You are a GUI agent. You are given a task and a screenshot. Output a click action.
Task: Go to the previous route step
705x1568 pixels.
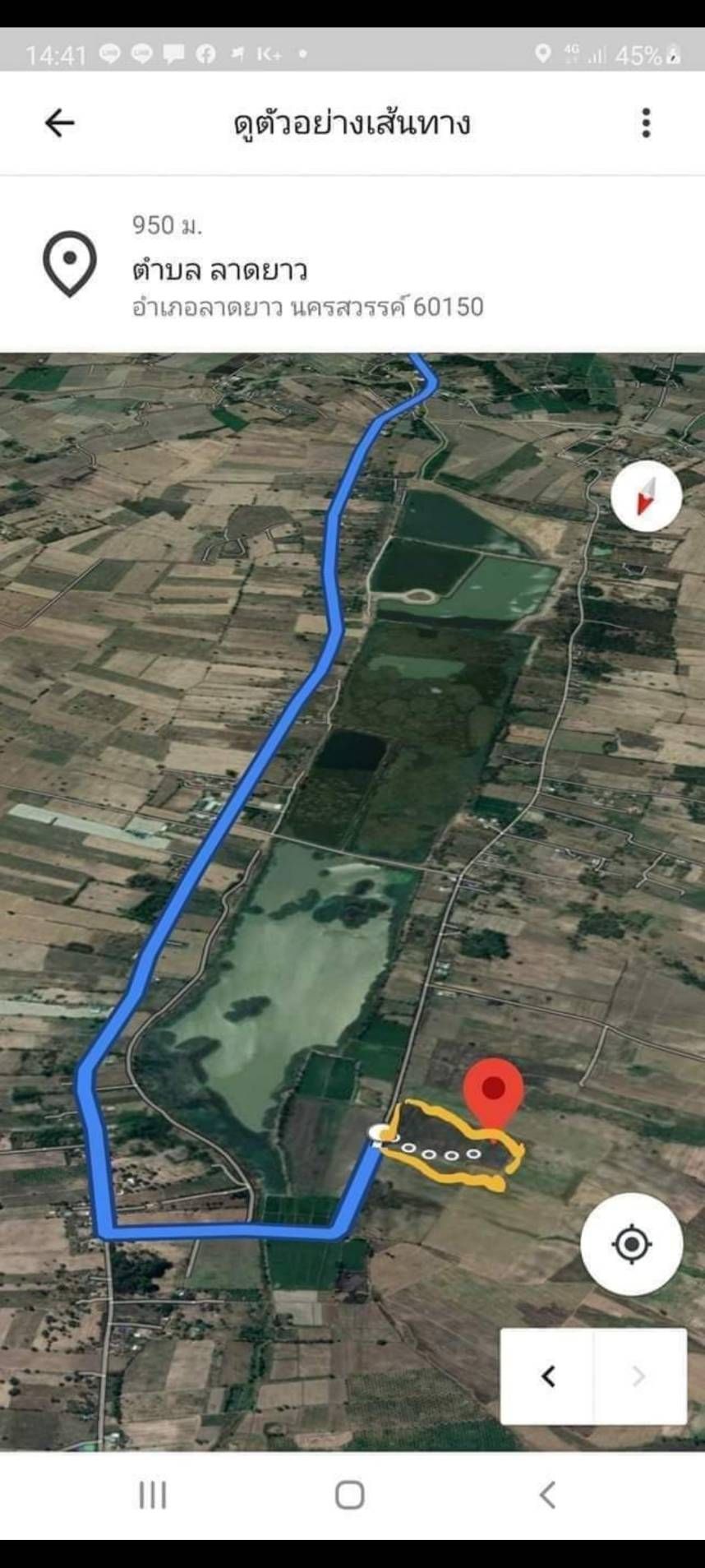548,1376
